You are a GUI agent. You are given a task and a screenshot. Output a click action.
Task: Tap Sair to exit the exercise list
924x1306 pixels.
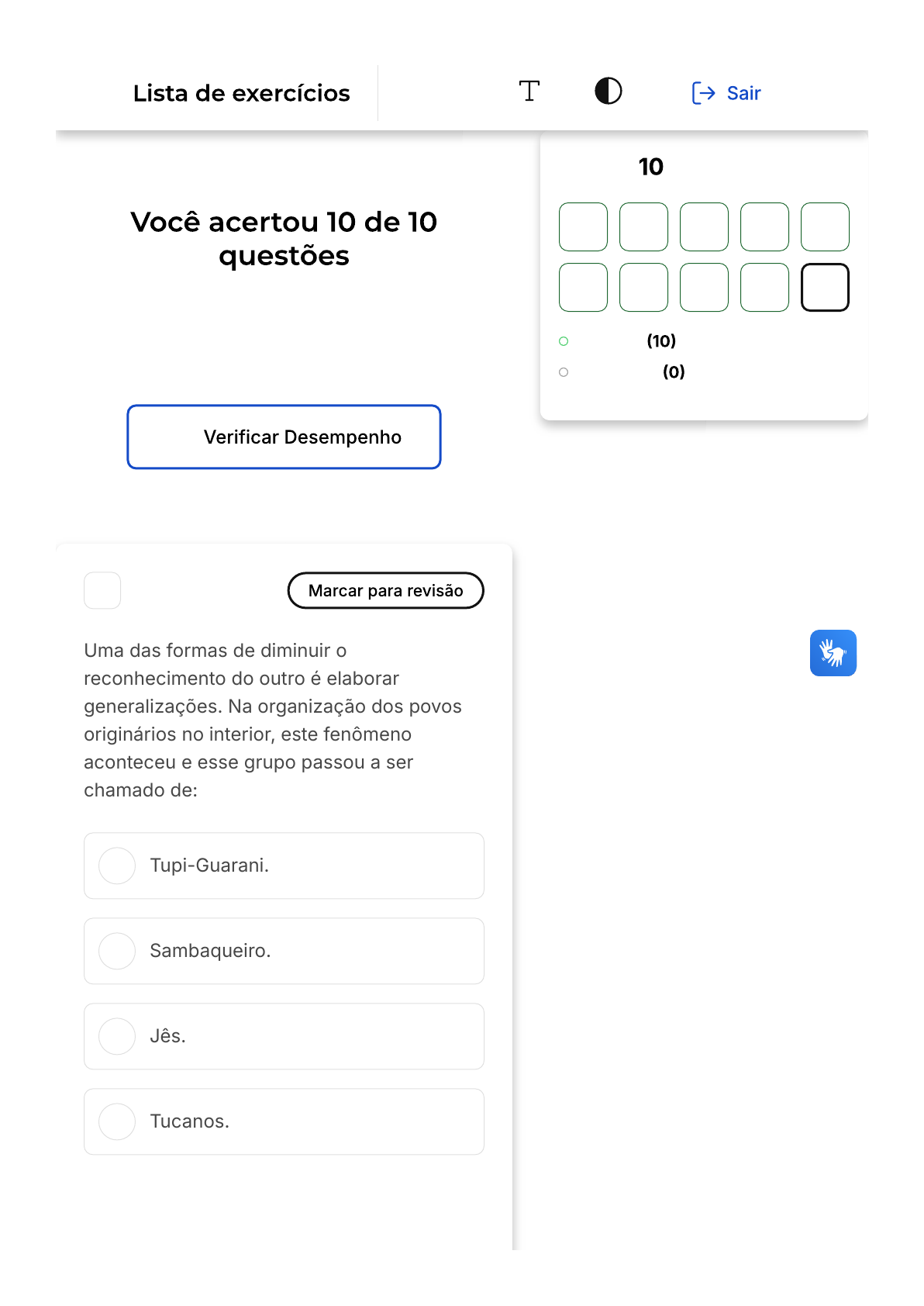pos(726,93)
